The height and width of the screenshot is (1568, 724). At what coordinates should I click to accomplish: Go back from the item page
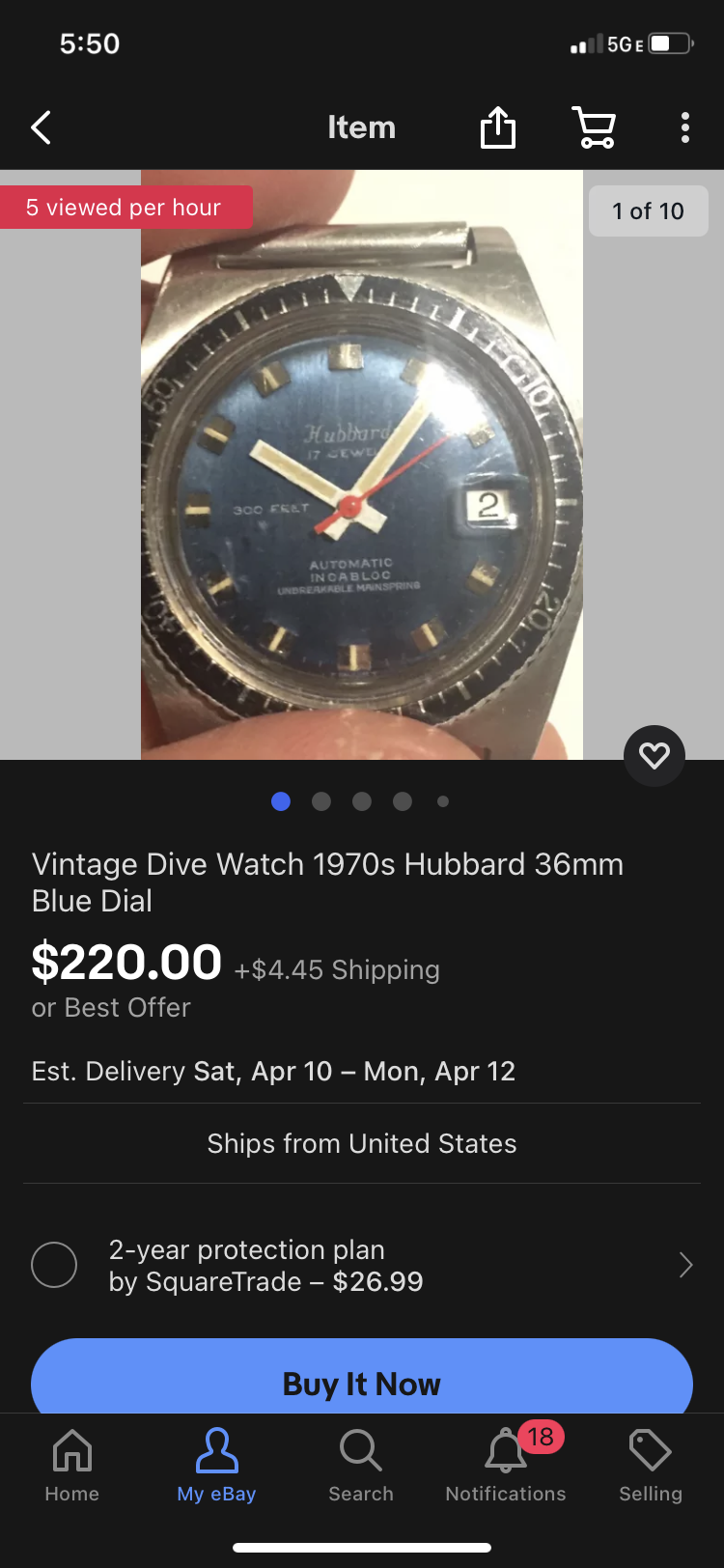41,127
